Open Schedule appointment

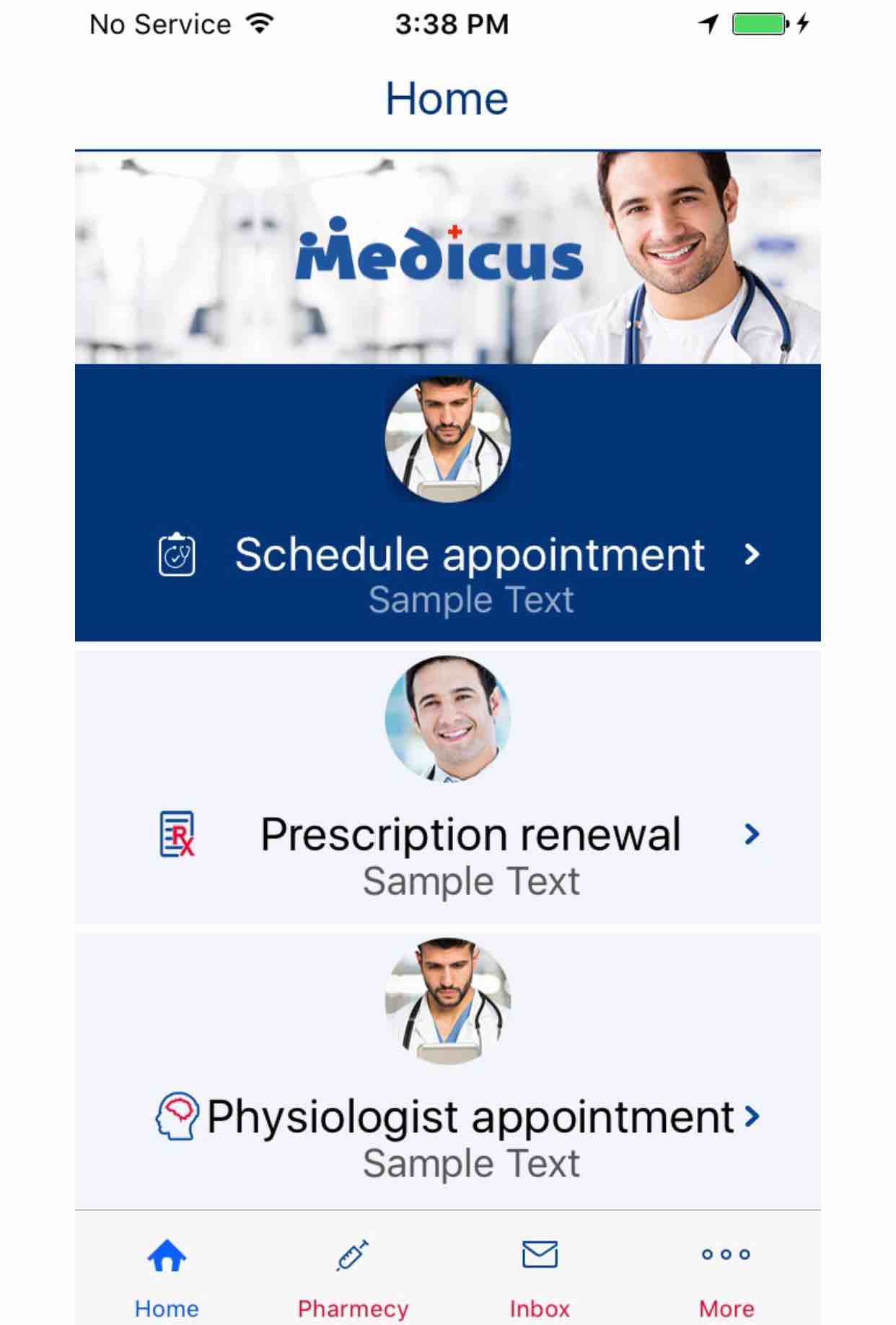point(469,554)
